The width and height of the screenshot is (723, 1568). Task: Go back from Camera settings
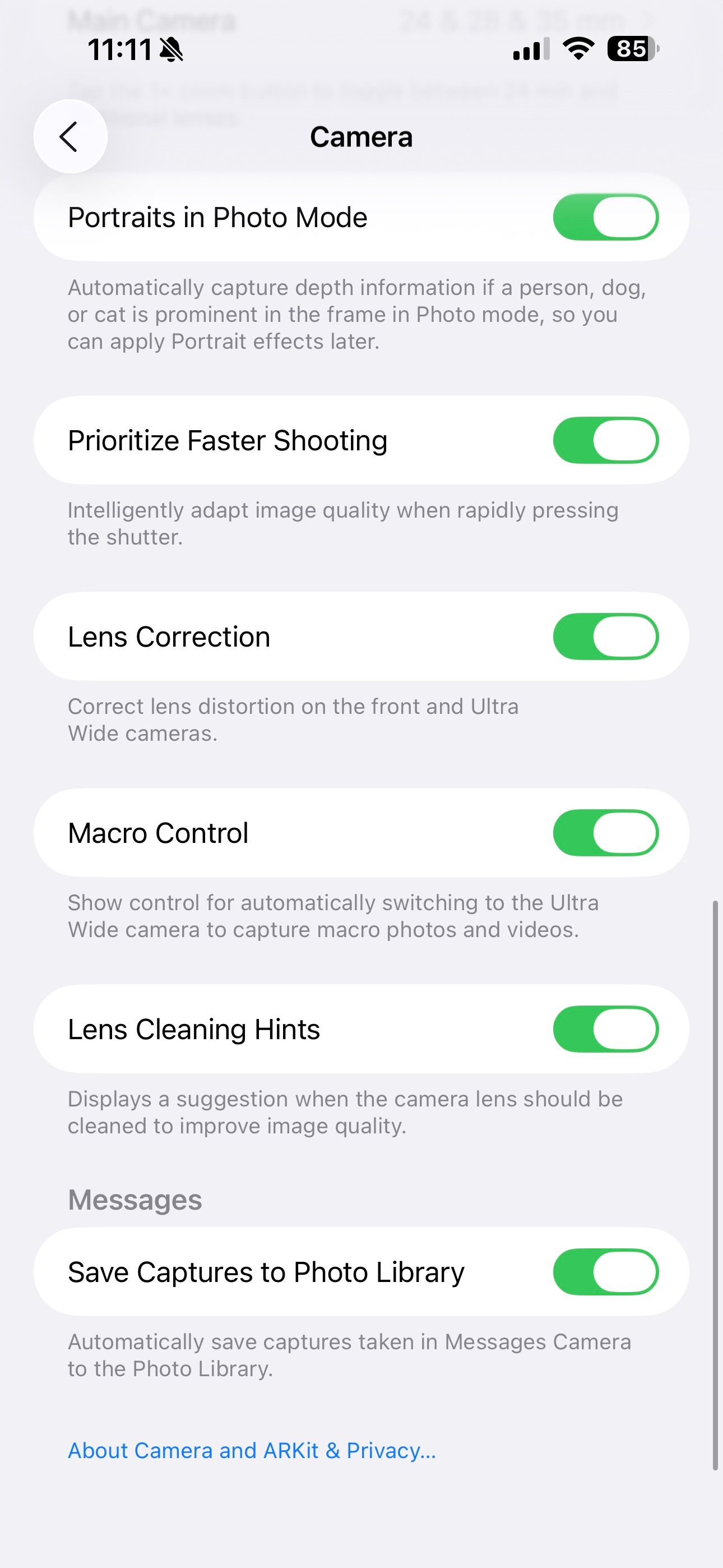70,136
